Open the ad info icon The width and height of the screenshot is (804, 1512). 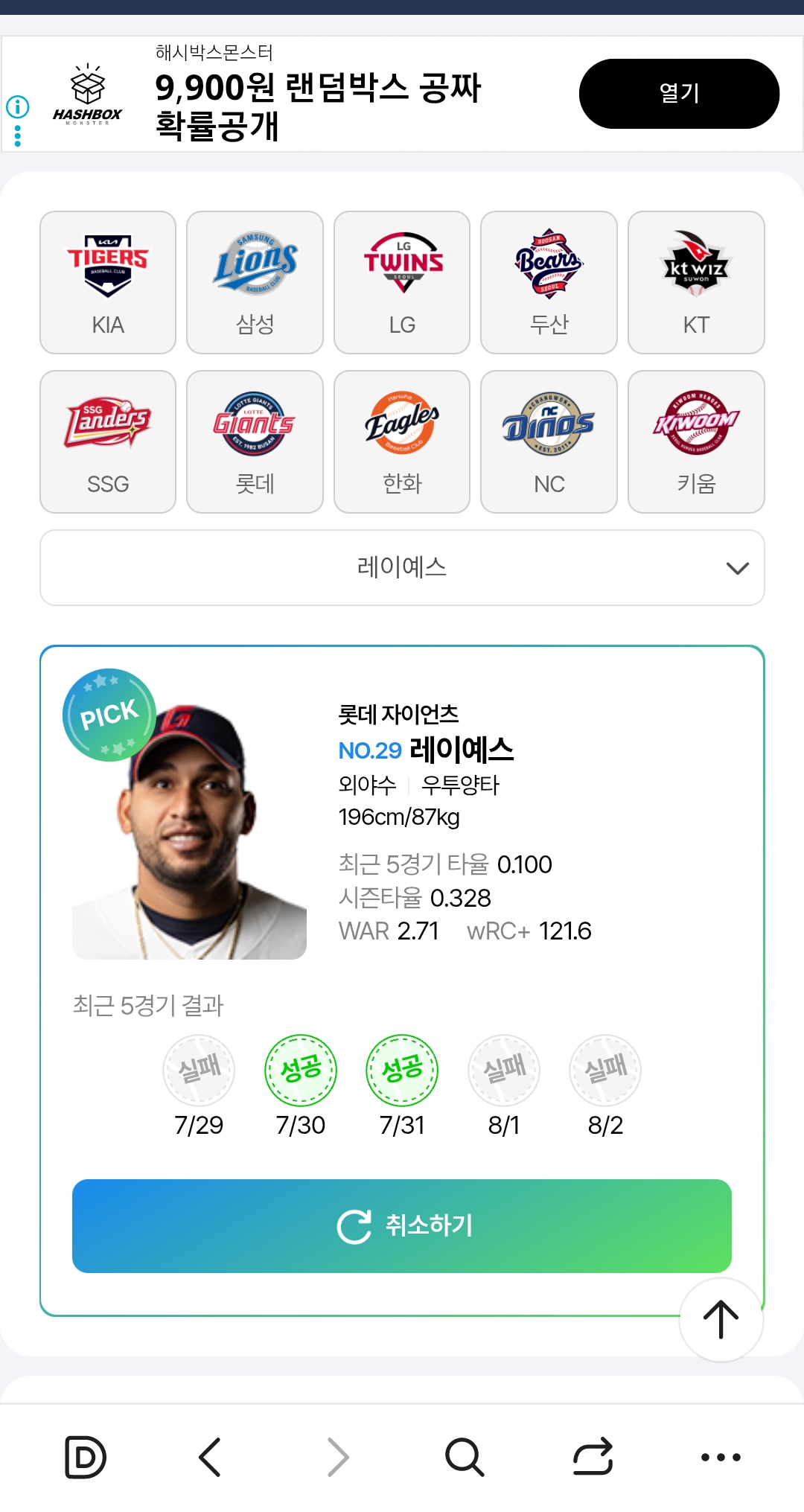[x=18, y=106]
